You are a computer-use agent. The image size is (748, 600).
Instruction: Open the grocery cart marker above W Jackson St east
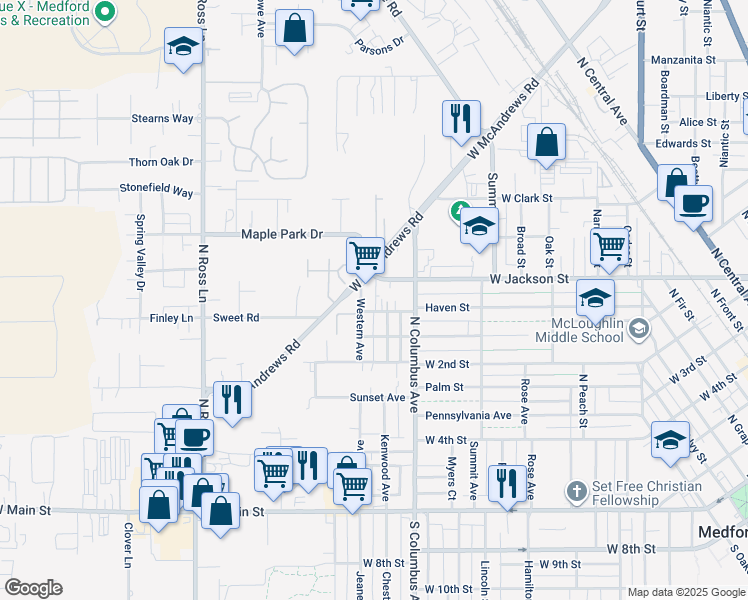pyautogui.click(x=609, y=247)
